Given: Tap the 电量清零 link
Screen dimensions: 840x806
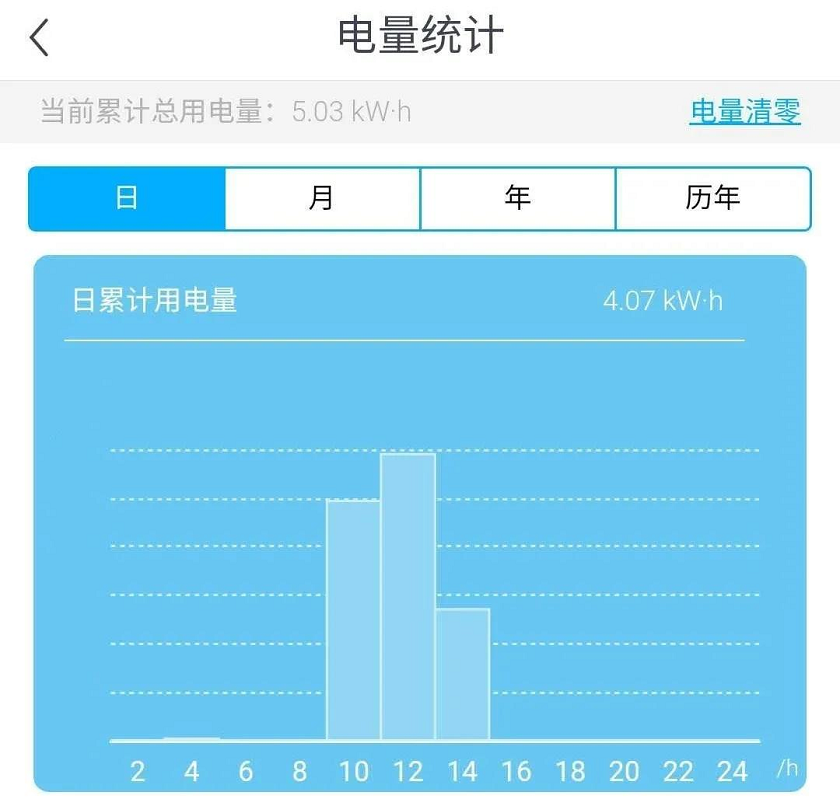Looking at the screenshot, I should pyautogui.click(x=745, y=111).
